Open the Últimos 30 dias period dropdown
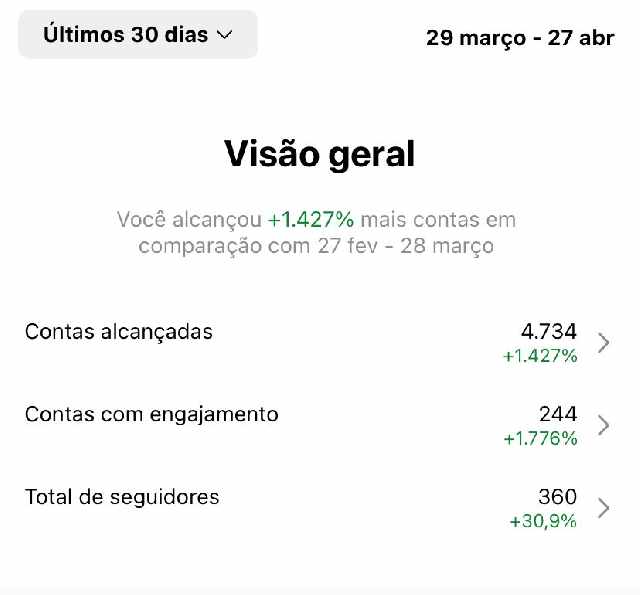 tap(138, 35)
